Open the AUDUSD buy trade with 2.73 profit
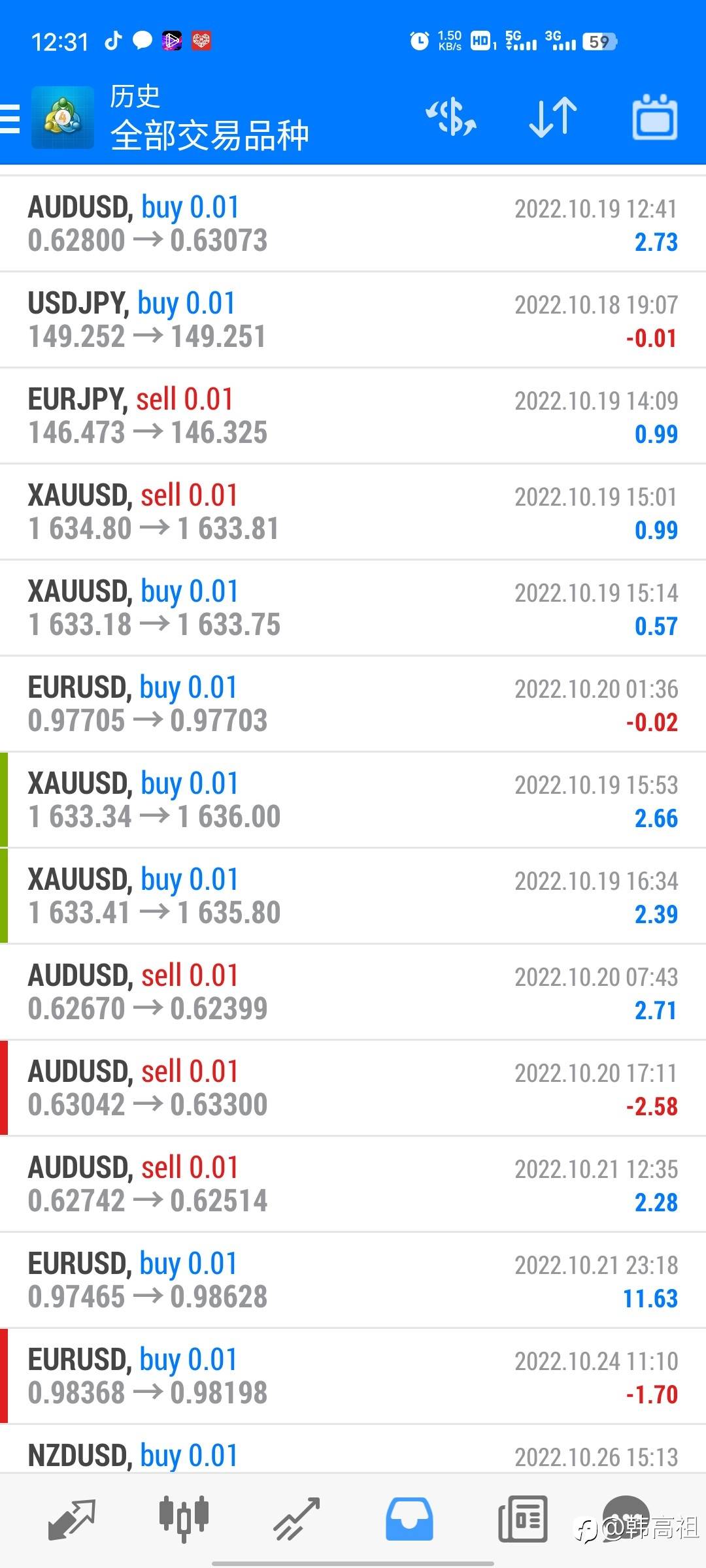The height and width of the screenshot is (1568, 706). (353, 224)
